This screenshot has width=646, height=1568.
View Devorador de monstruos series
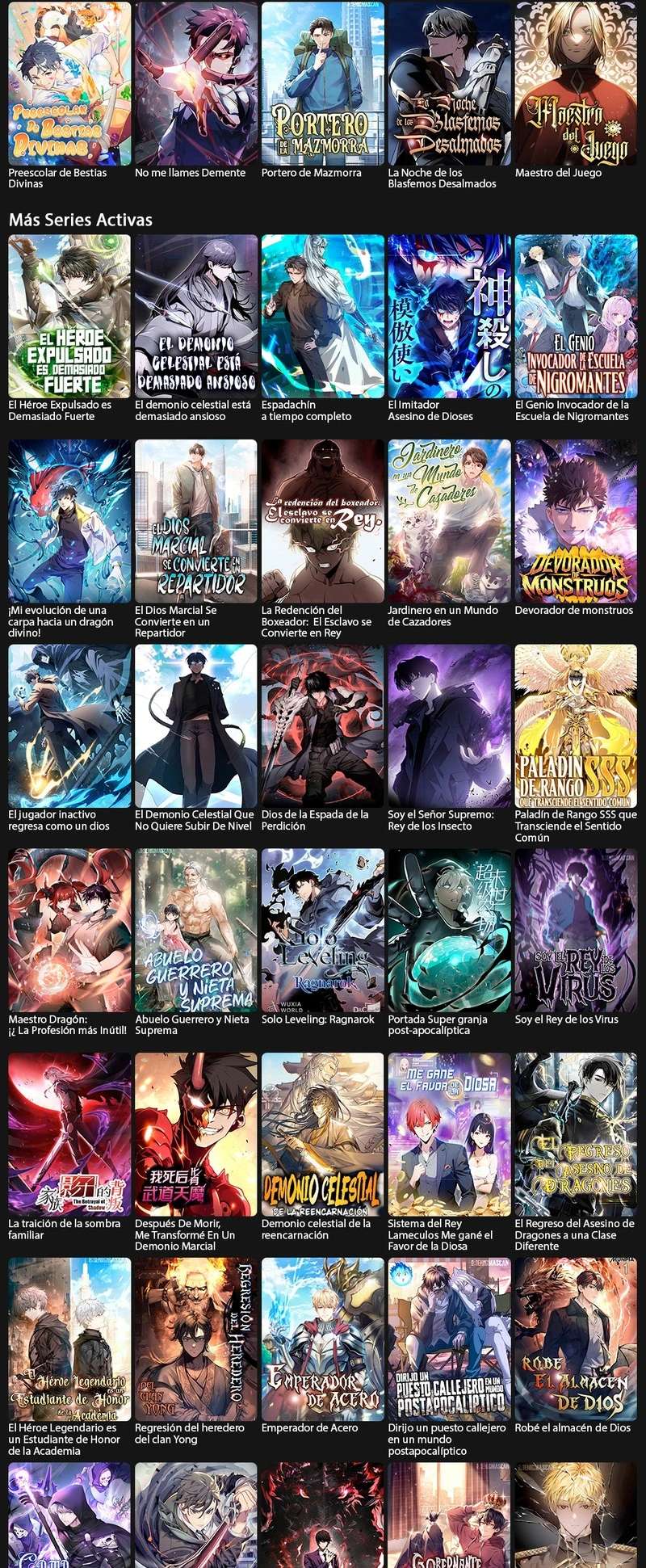(577, 521)
